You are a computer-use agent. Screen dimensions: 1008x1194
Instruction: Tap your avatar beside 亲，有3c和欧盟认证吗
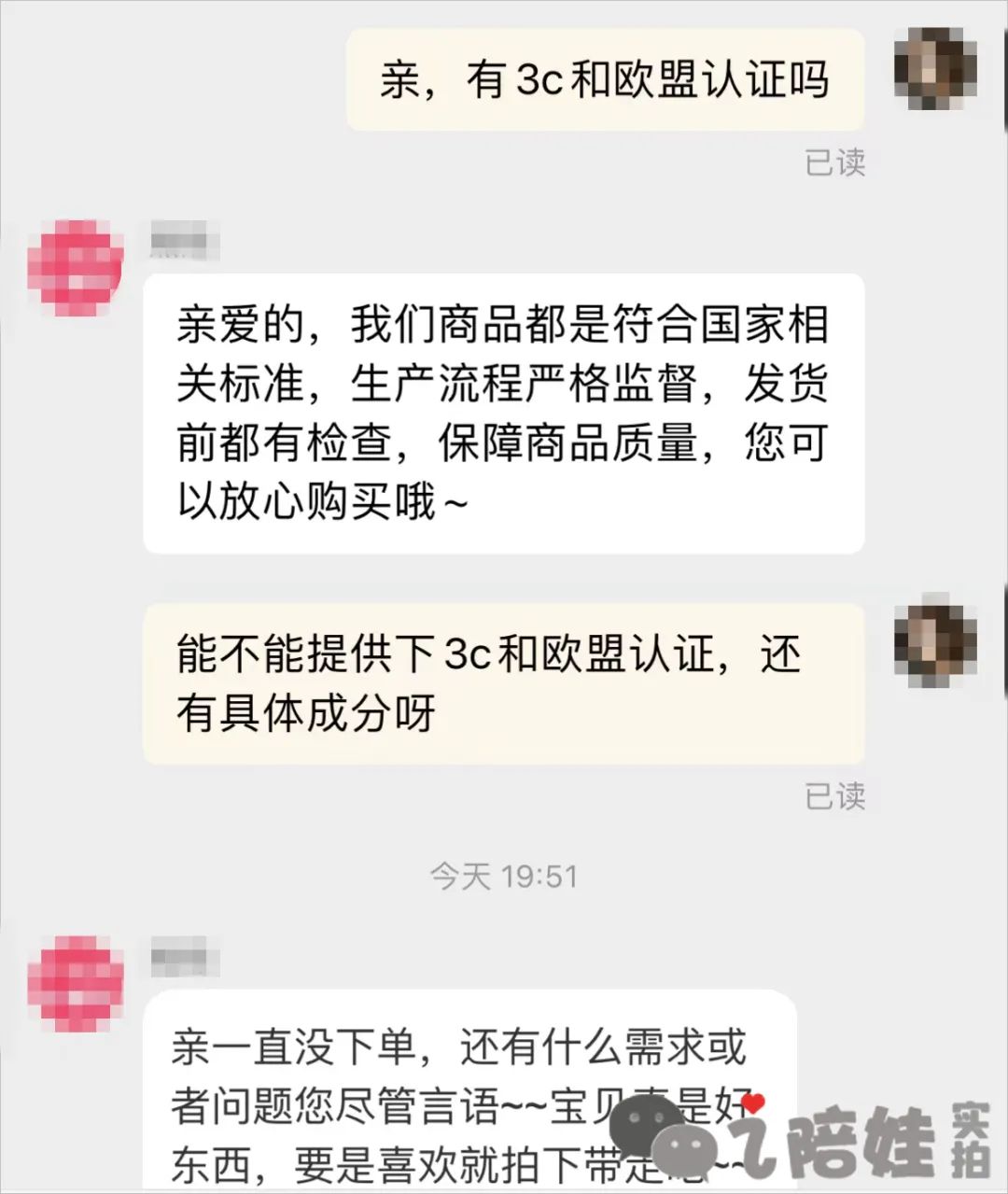coord(935,68)
